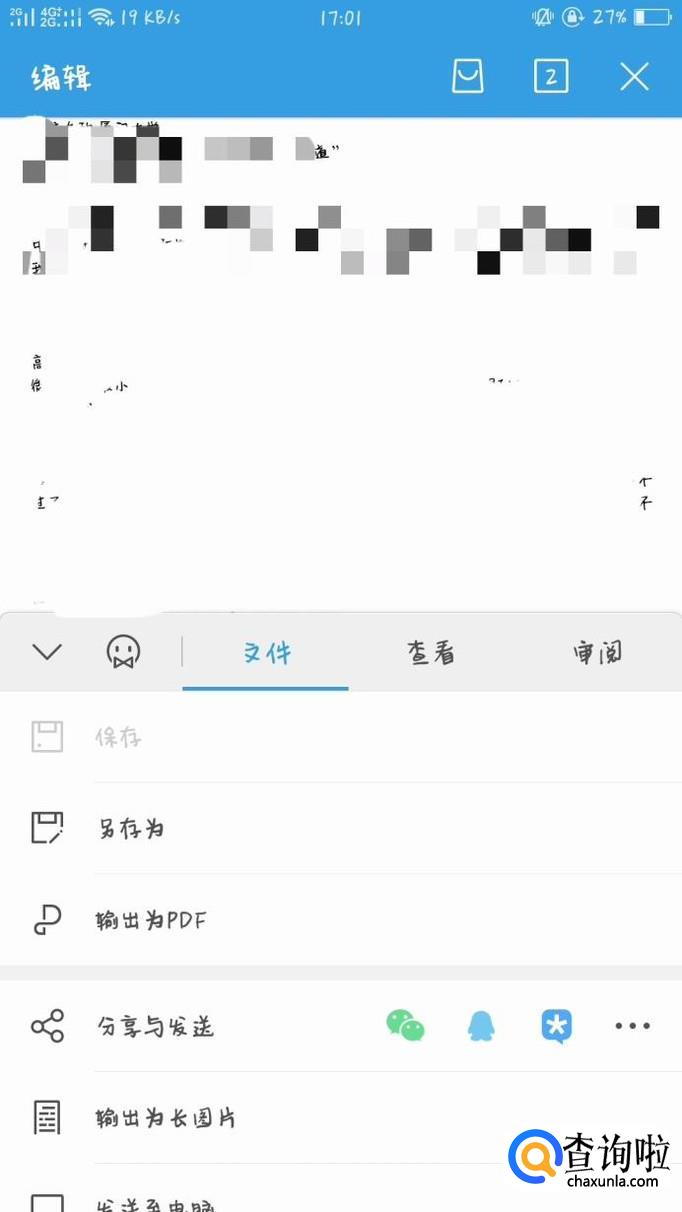Show more sharing options
Screen dimensions: 682x1212
pyautogui.click(x=632, y=1026)
